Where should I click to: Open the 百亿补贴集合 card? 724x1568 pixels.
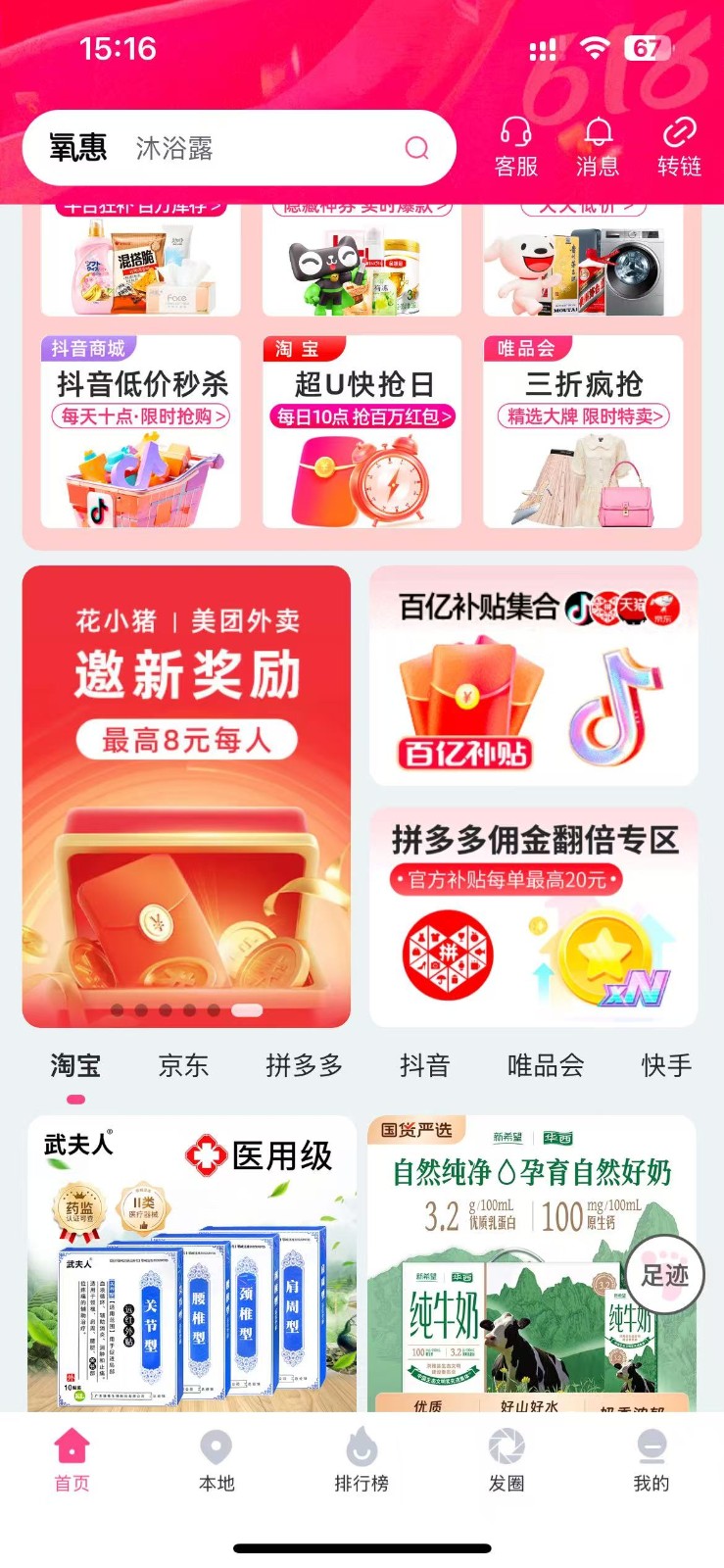coord(533,676)
